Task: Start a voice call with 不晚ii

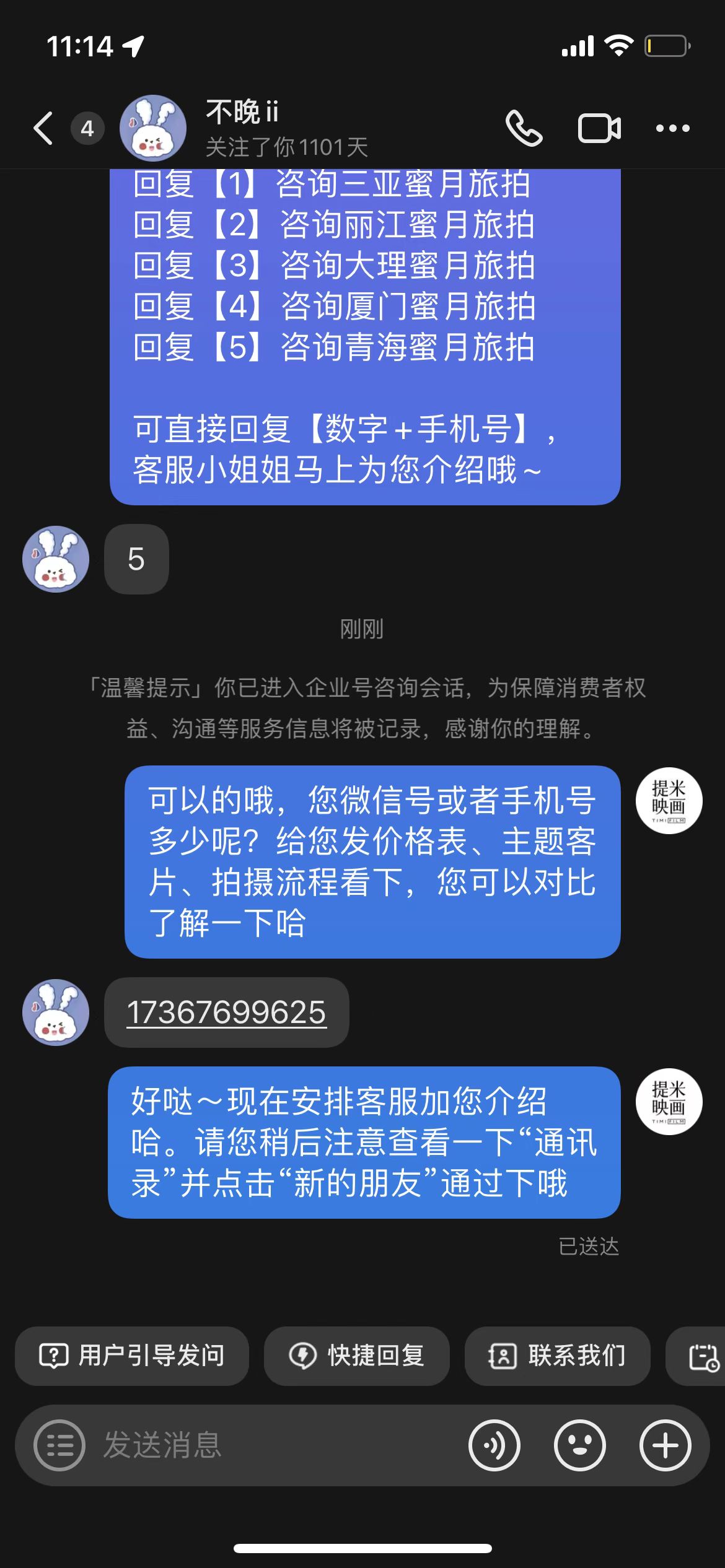Action: [524, 128]
